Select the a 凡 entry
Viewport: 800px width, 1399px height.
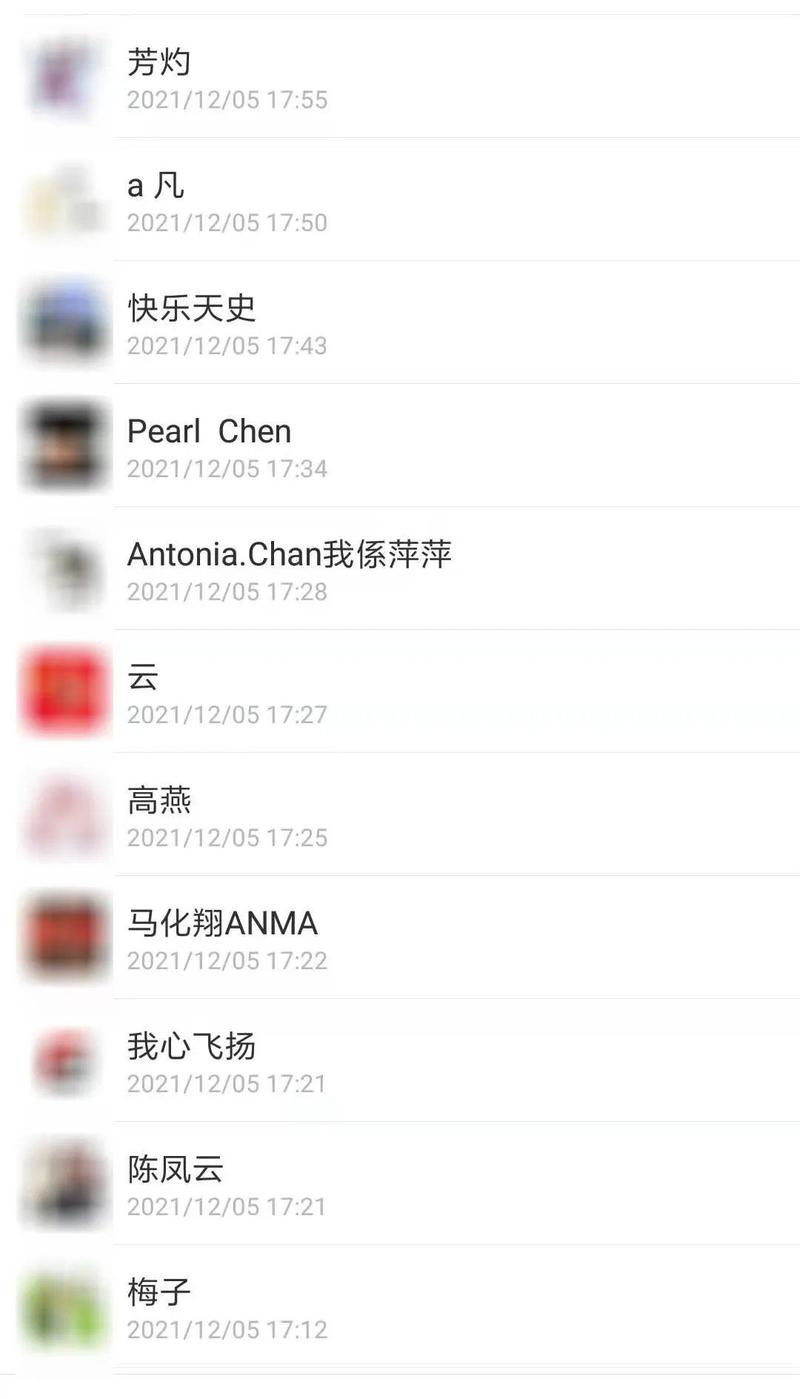pos(400,200)
